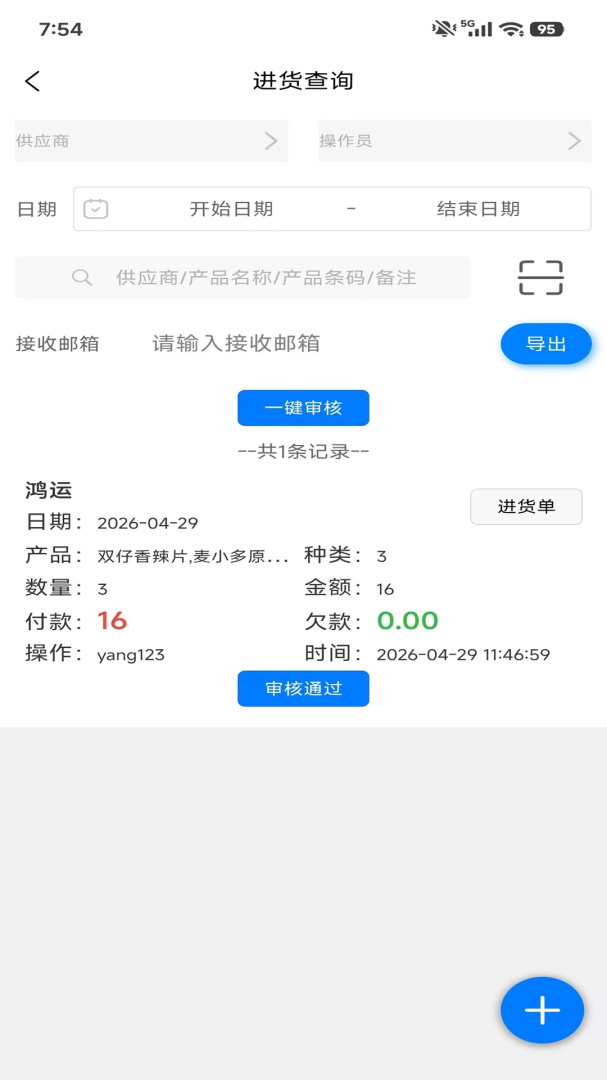Screen dimensions: 607x1080
Task: Tap 一键审核 to approve all
Action: [303, 408]
